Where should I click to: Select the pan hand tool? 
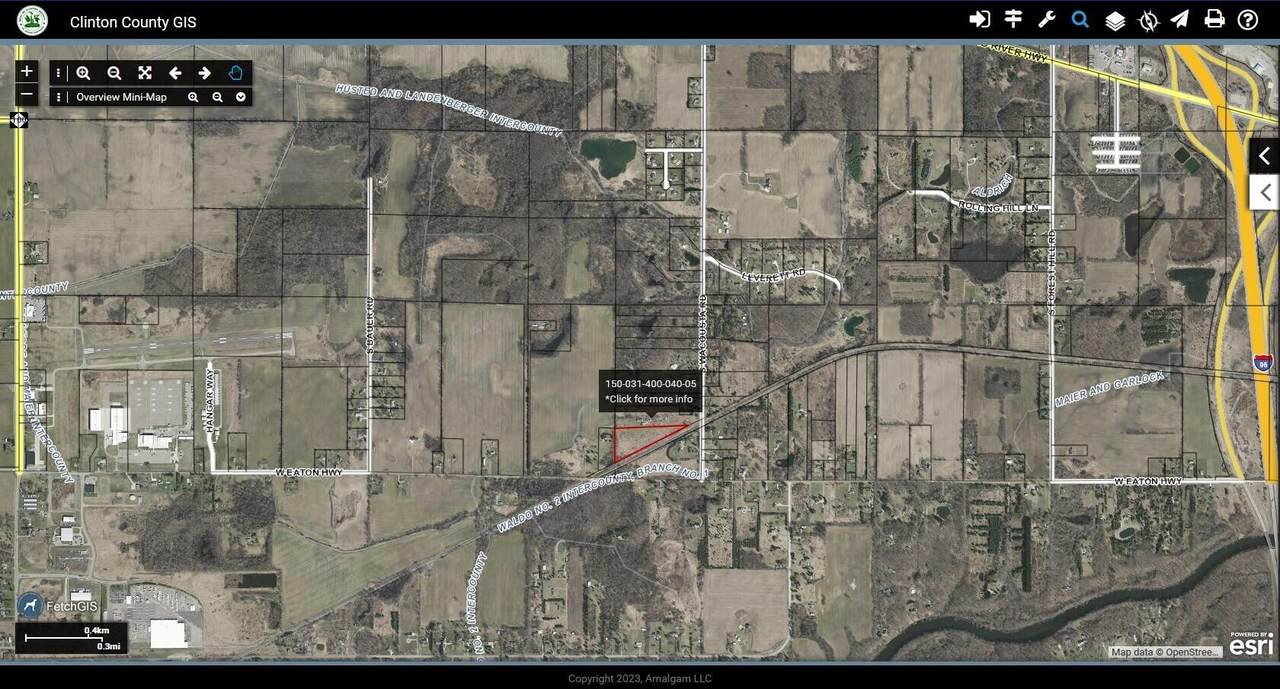[x=236, y=73]
